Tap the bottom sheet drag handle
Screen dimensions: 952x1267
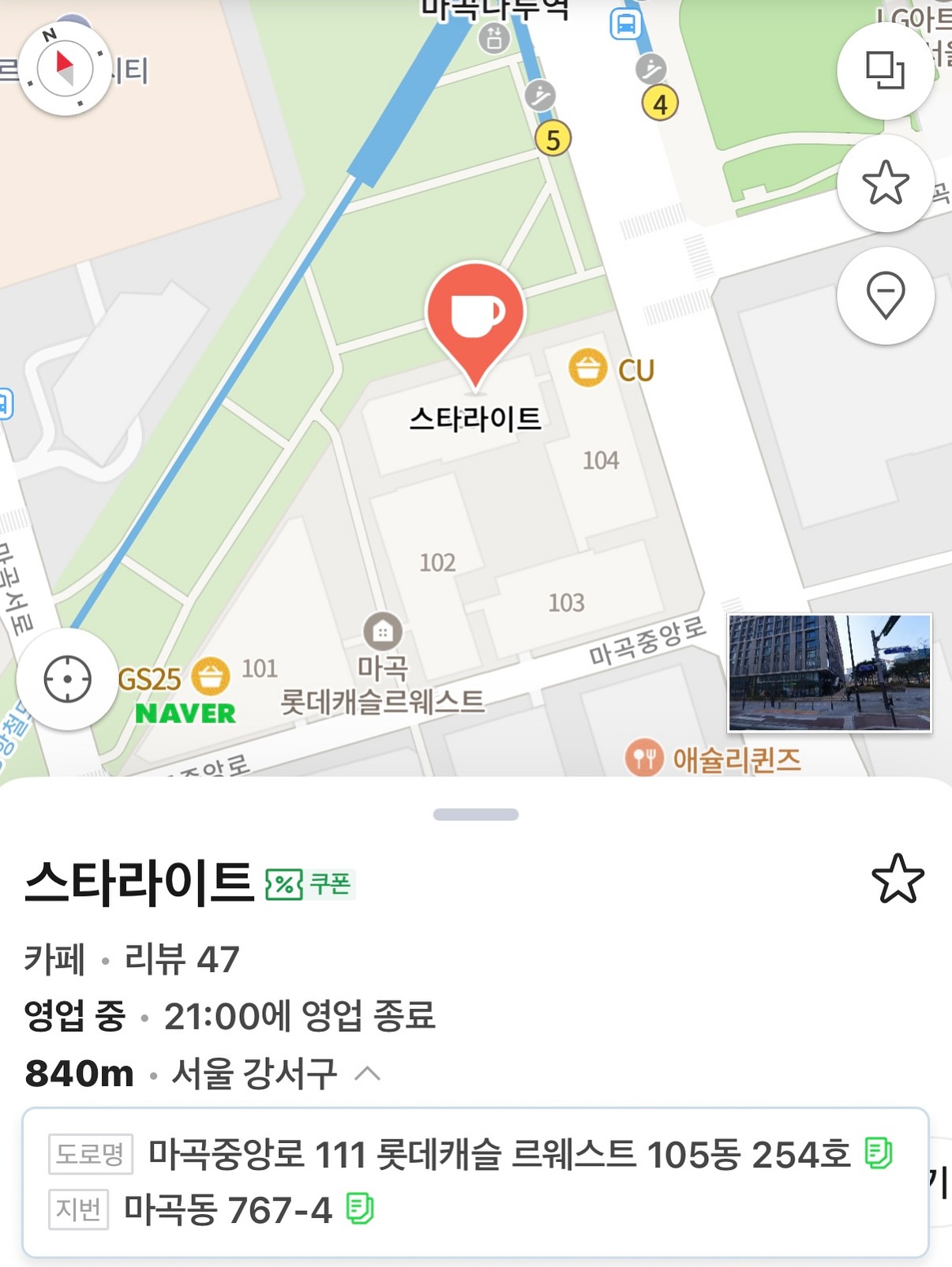pyautogui.click(x=476, y=814)
